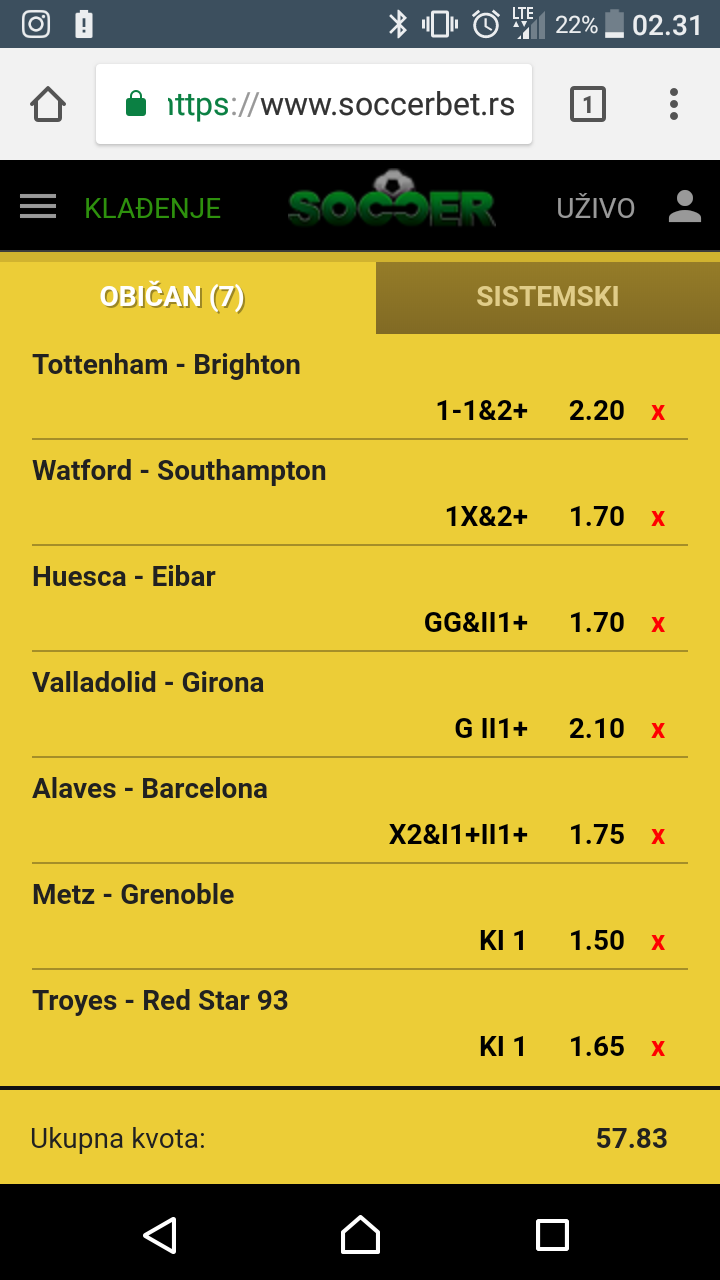This screenshot has height=1280, width=720.
Task: Delete the Valladolid - Girona selection
Action: [658, 729]
